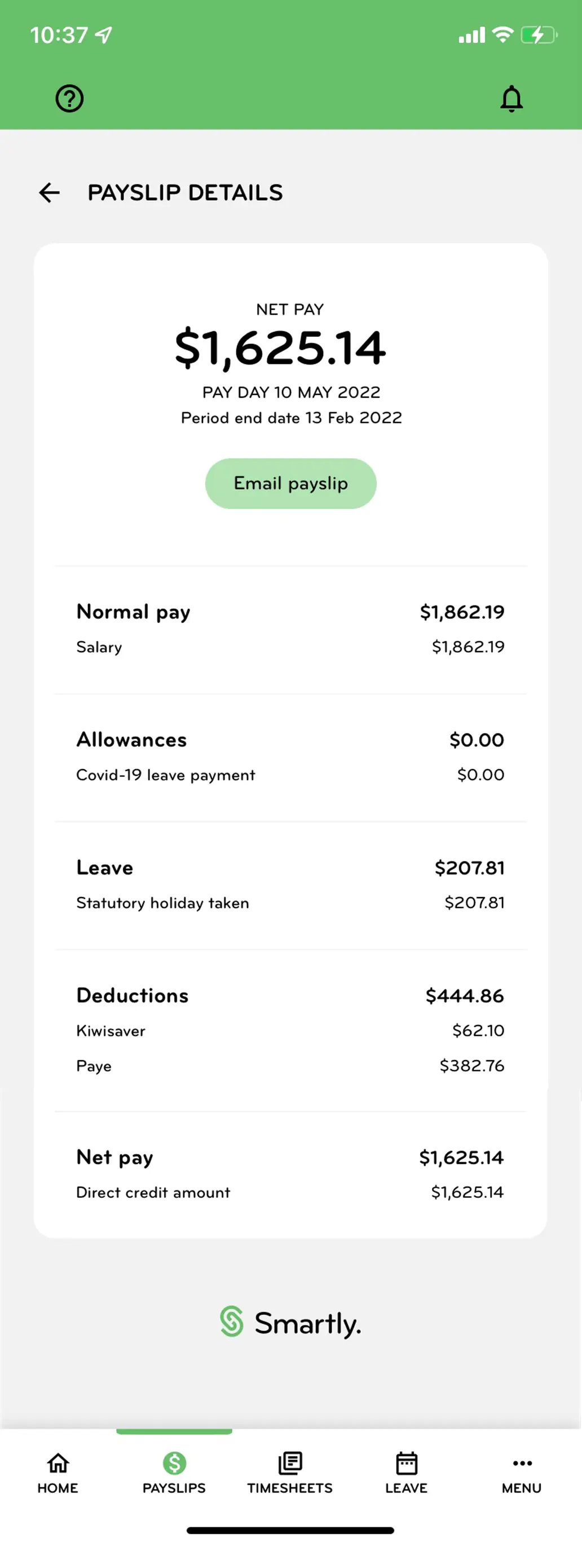The image size is (582, 1568).
Task: Tap the battery indicator in status bar
Action: [x=537, y=34]
